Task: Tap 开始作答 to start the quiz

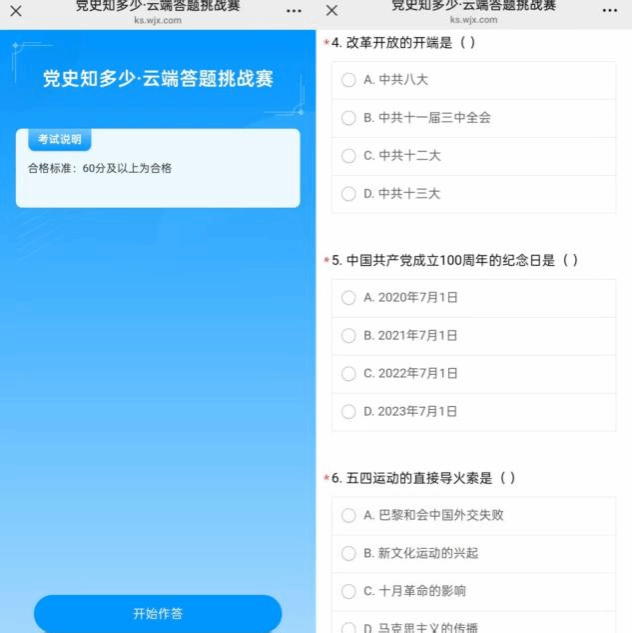Action: click(x=158, y=613)
